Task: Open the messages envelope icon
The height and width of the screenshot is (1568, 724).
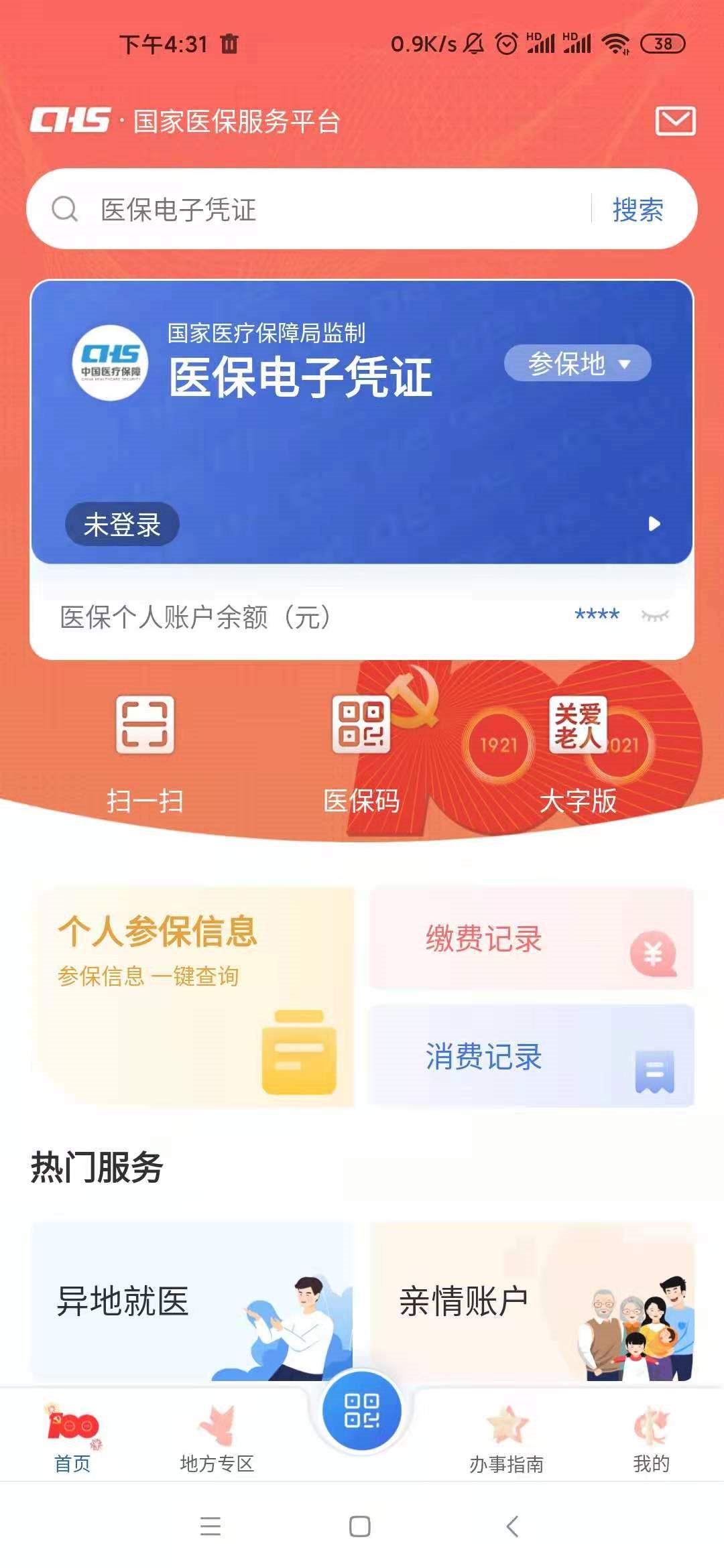Action: (x=675, y=121)
